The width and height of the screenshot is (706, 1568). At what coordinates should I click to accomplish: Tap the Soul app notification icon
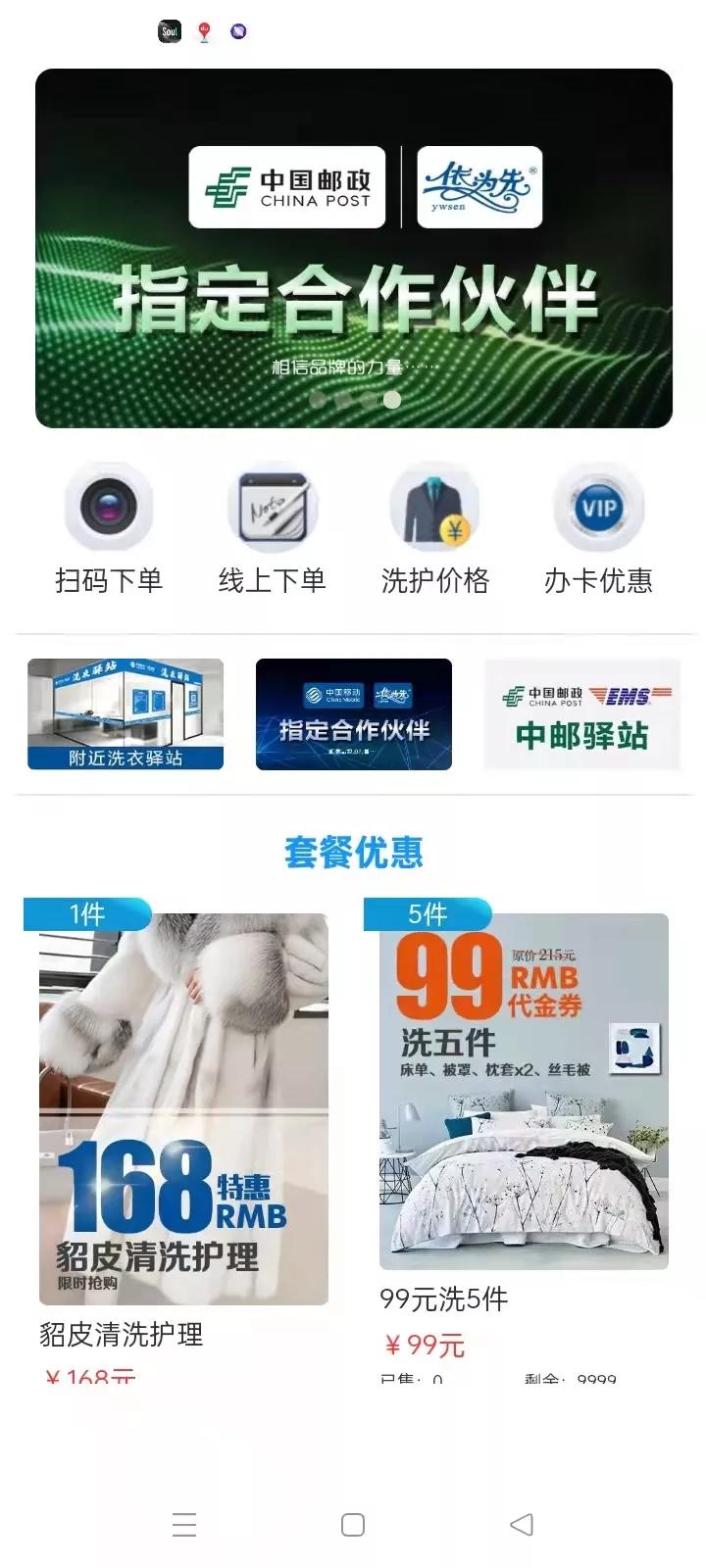coord(169,30)
